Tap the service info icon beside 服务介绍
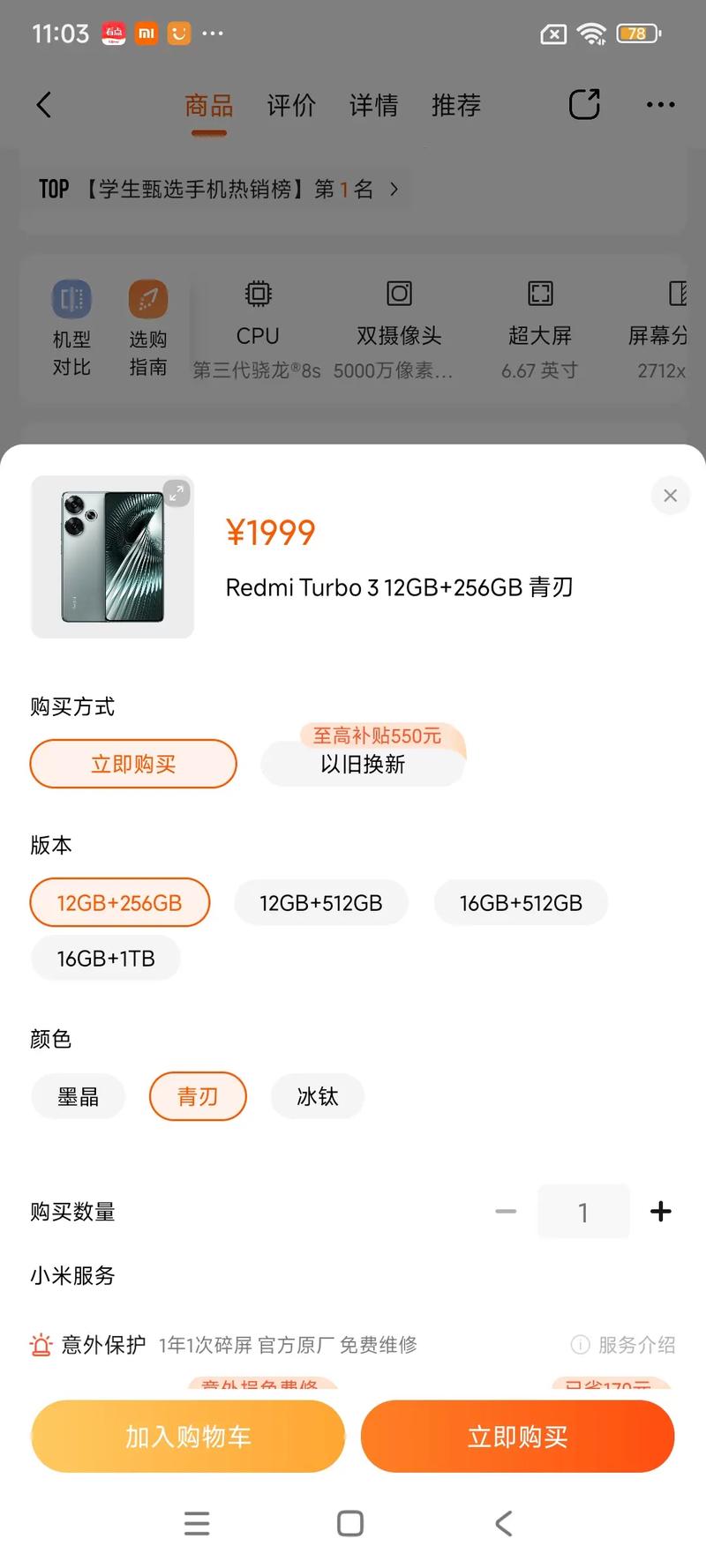The image size is (706, 1568). (x=580, y=1344)
